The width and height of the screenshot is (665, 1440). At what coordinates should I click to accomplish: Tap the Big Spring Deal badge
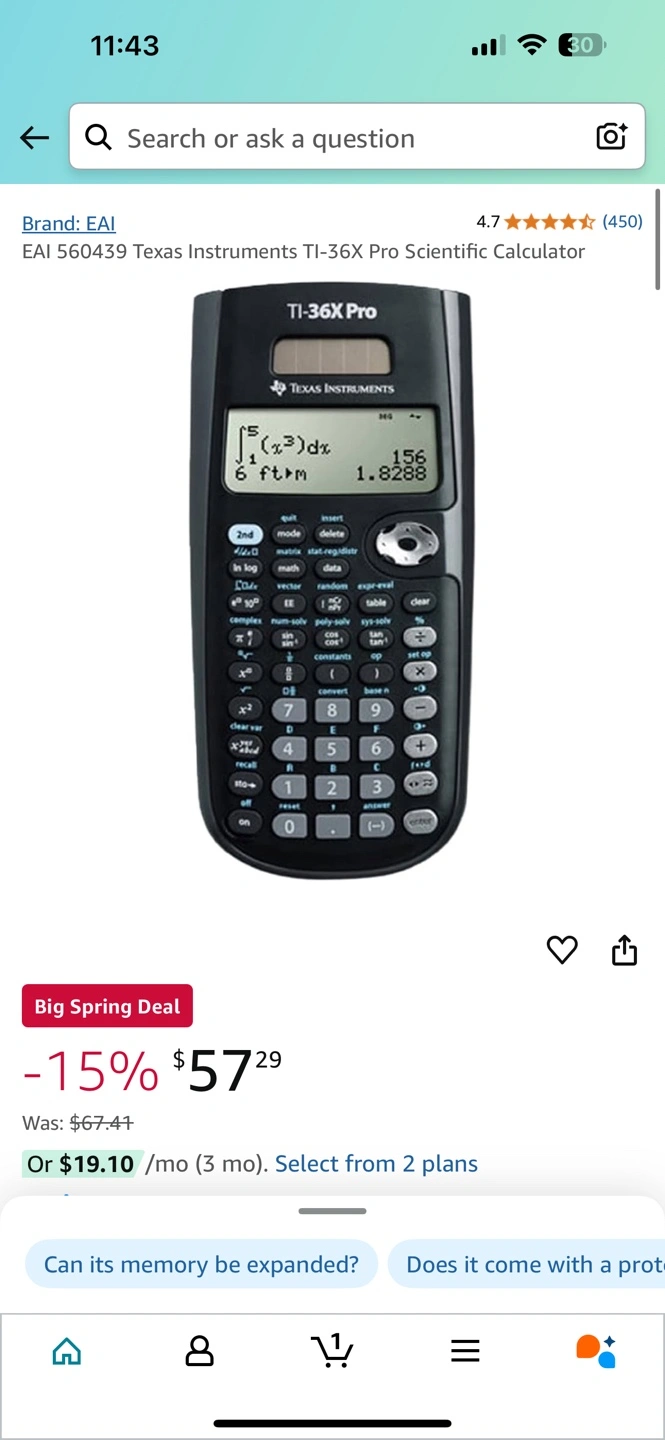click(107, 1006)
